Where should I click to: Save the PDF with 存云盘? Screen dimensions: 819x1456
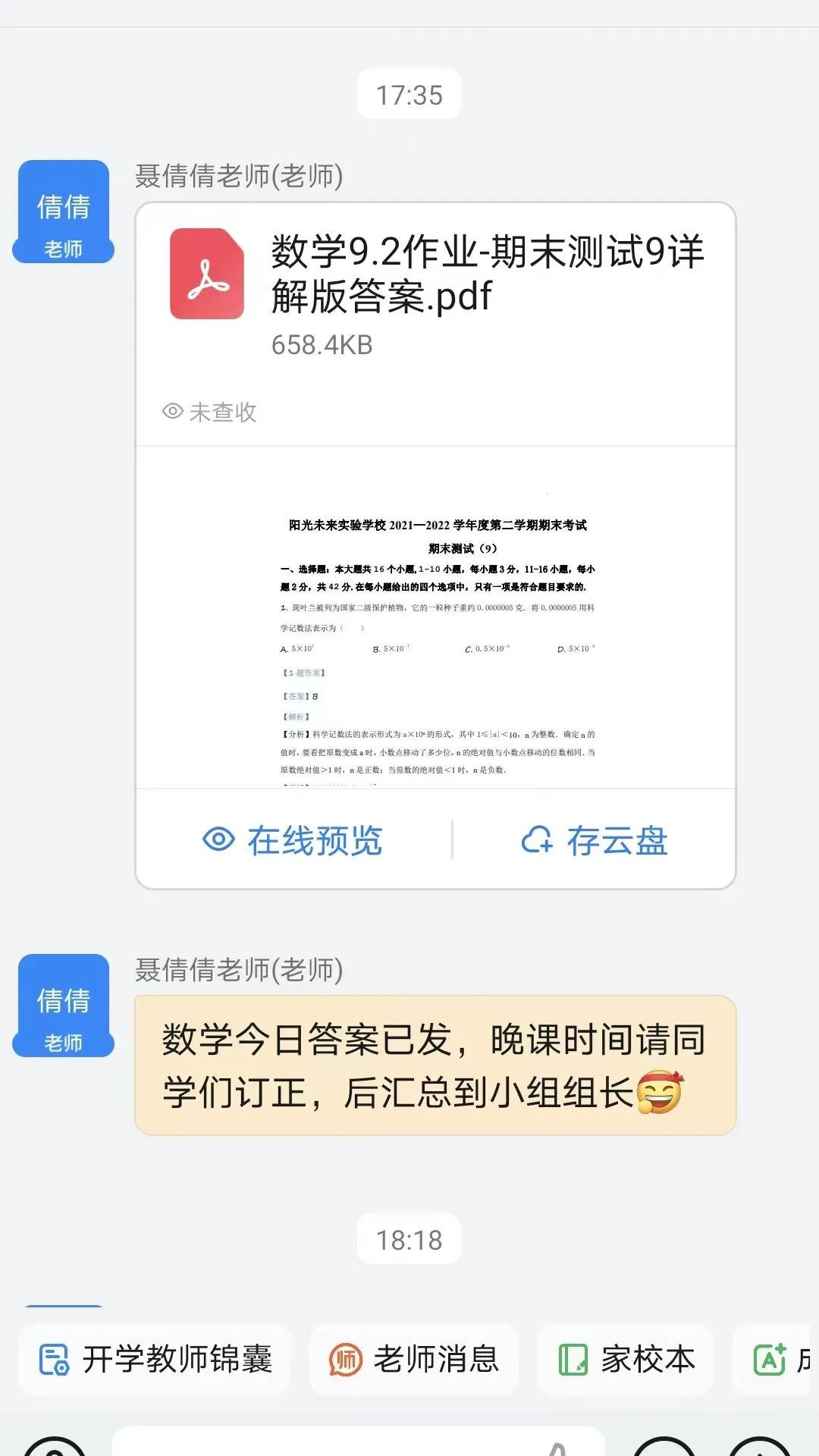pyautogui.click(x=595, y=840)
